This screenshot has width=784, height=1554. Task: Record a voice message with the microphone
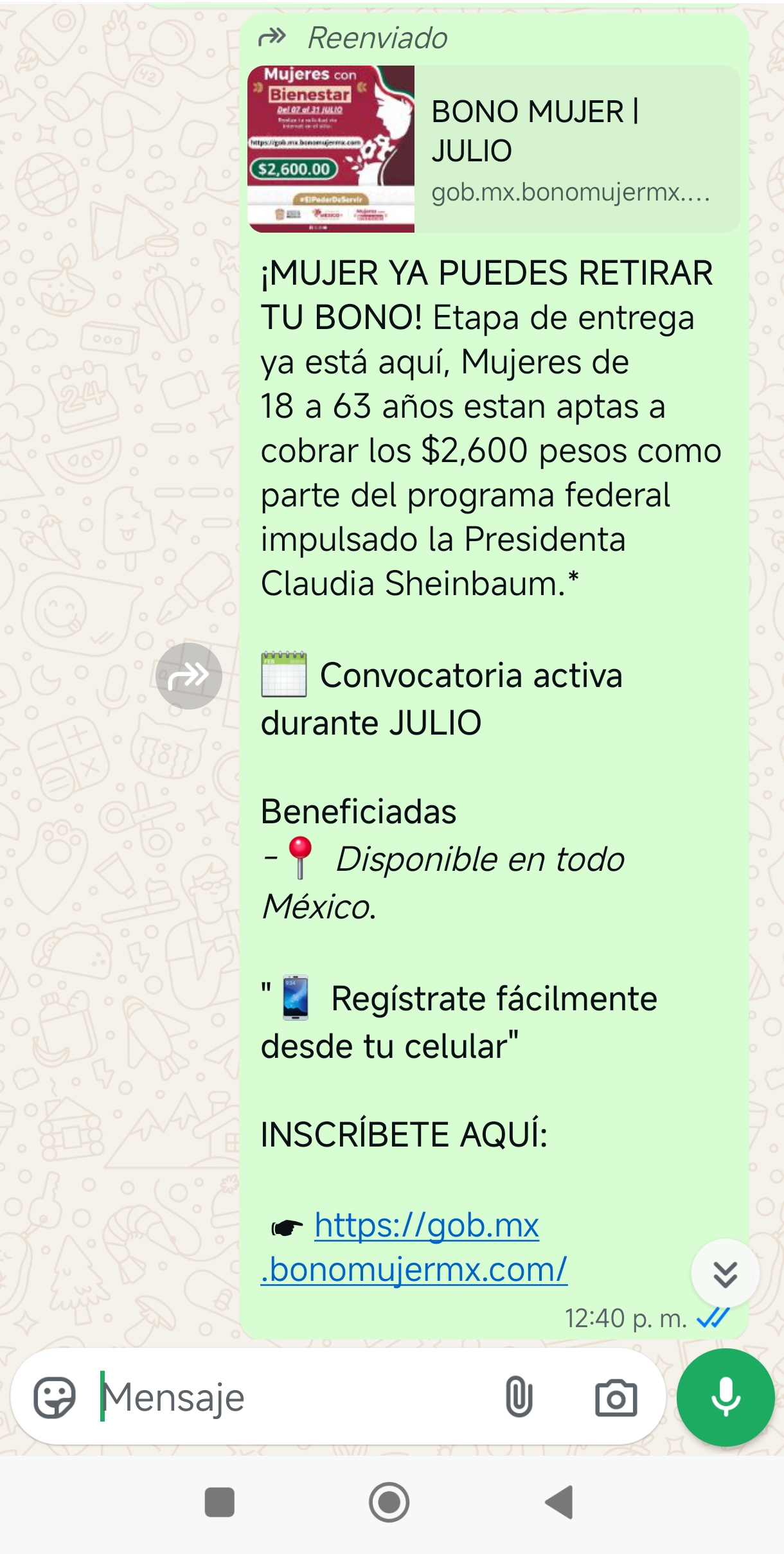tap(726, 1398)
